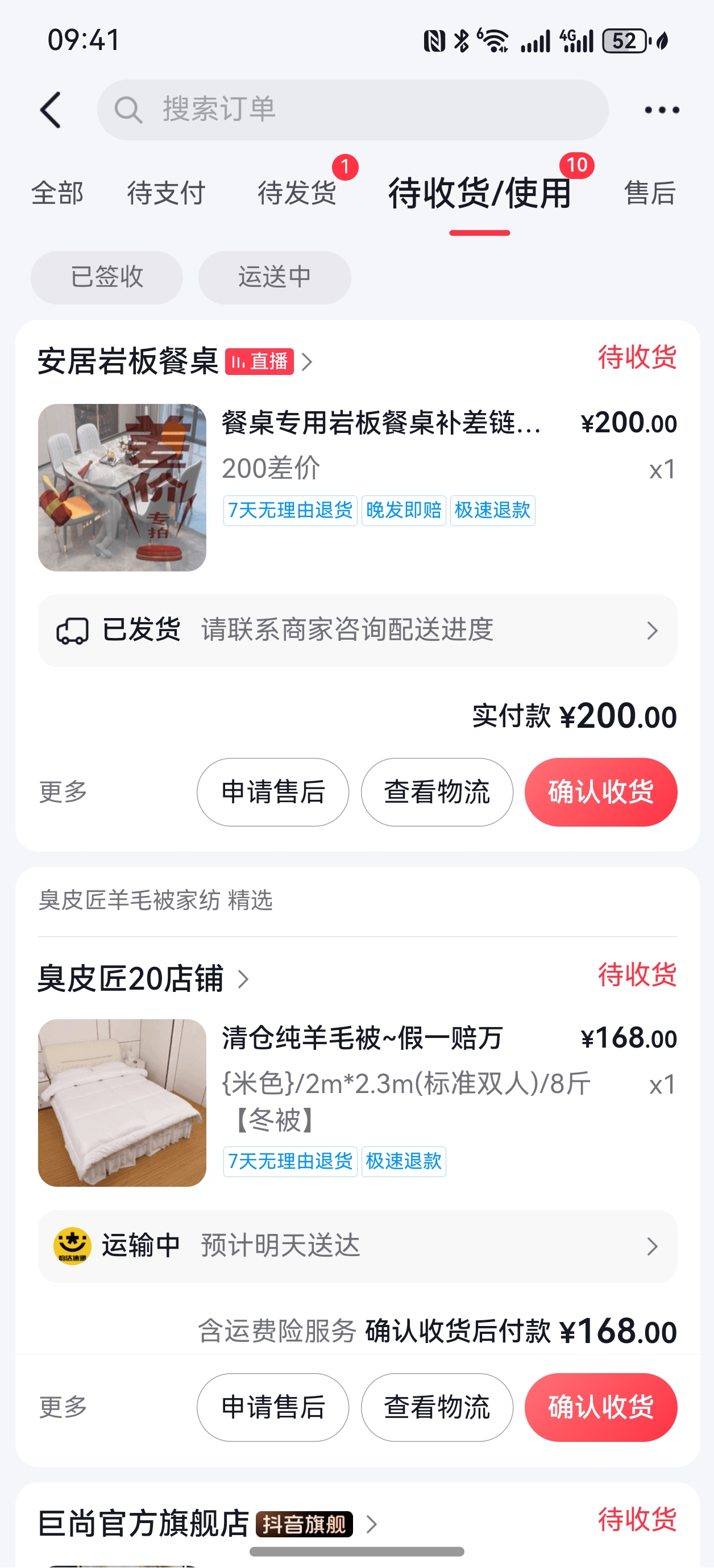
Task: Open the 已发货 delivery progress row
Action: (x=357, y=630)
